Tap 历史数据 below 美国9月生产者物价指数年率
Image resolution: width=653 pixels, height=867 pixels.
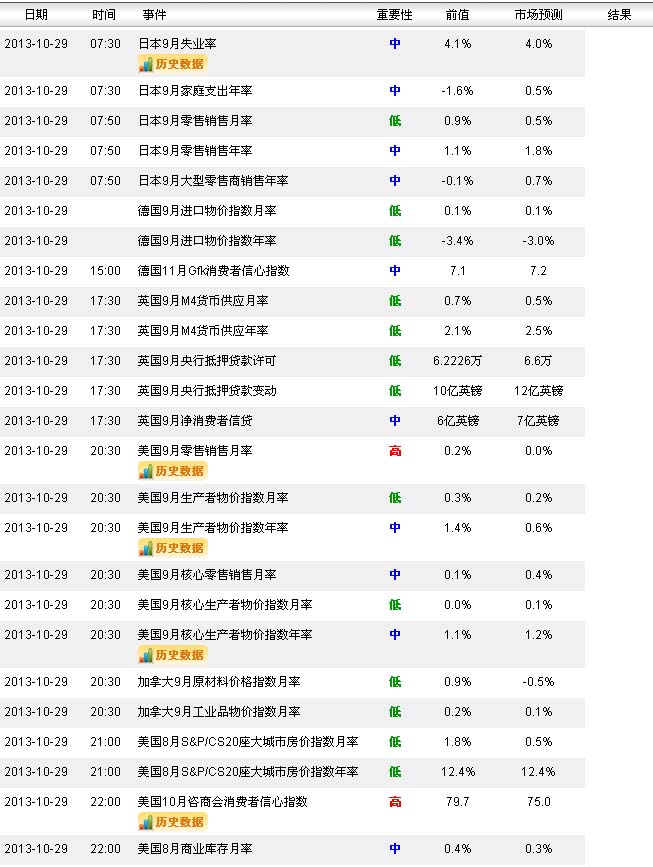click(x=172, y=548)
